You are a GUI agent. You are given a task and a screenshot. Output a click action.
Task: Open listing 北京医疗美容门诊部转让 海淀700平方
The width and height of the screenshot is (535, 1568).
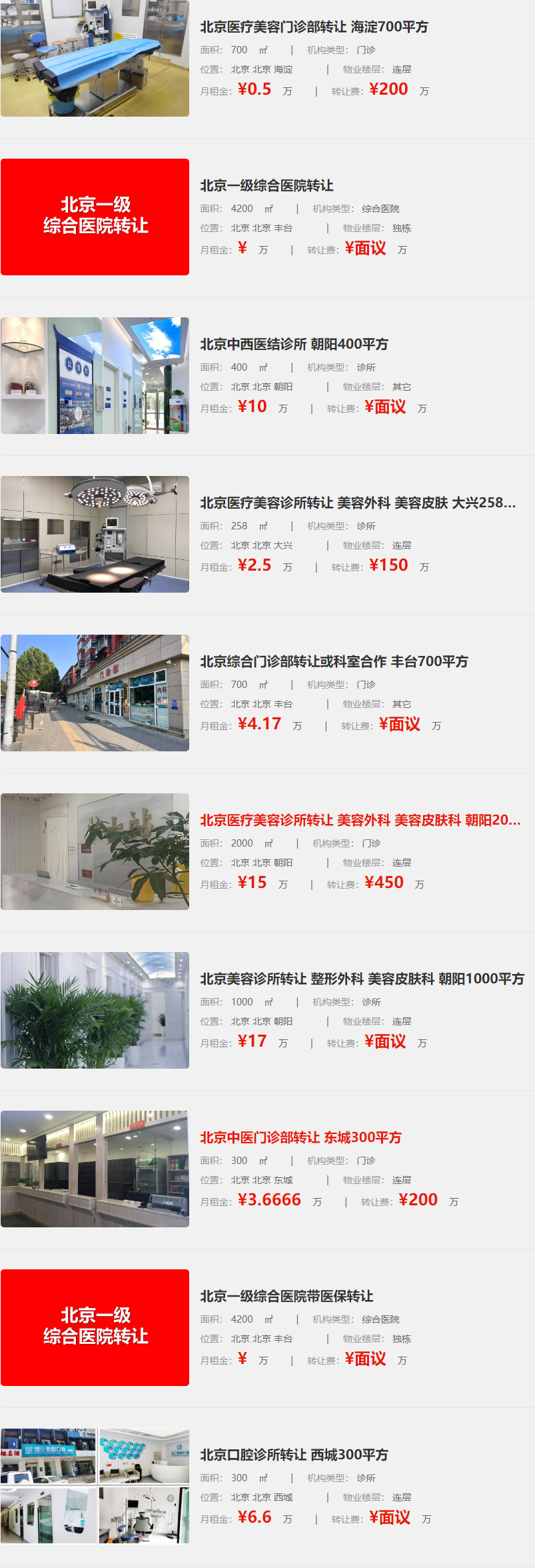coord(314,27)
